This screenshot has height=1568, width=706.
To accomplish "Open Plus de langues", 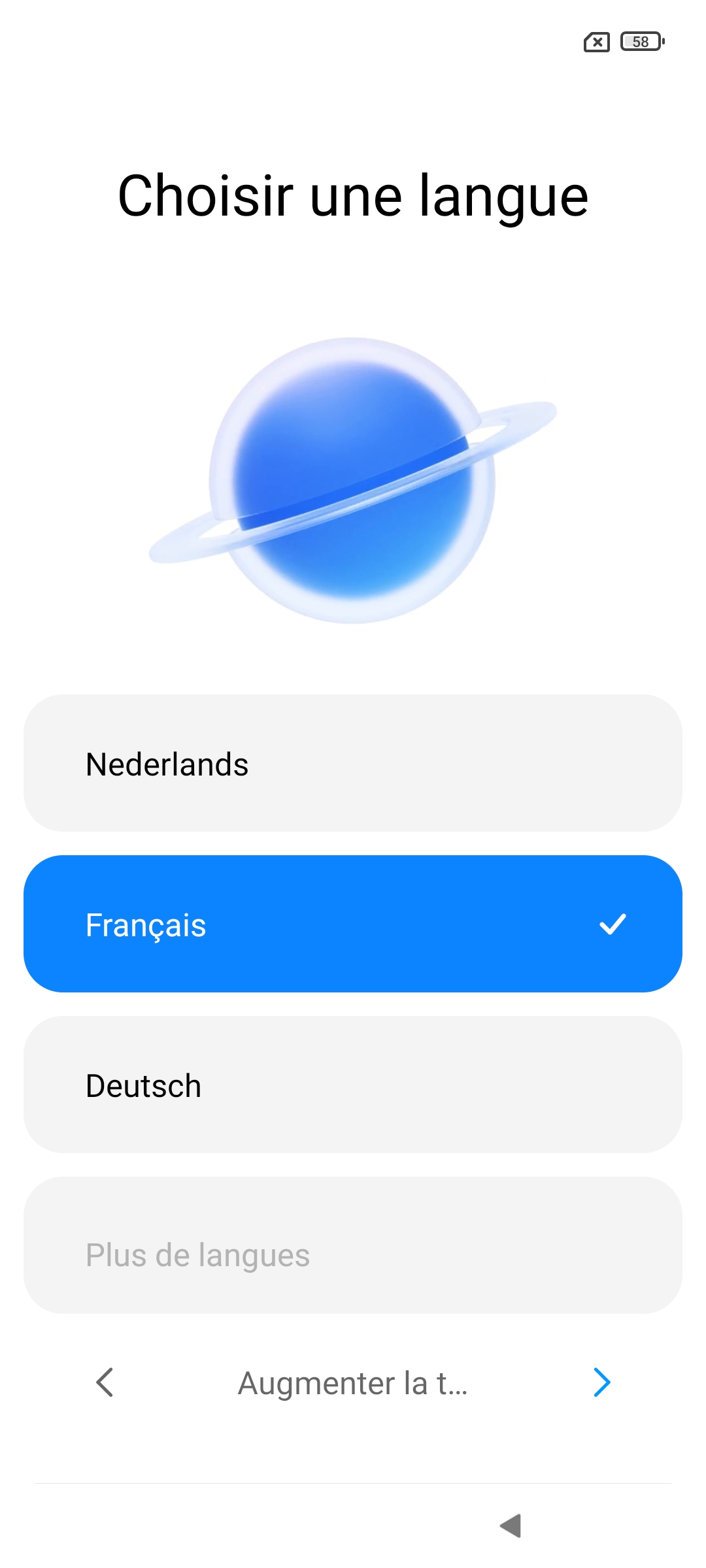I will 353,1245.
